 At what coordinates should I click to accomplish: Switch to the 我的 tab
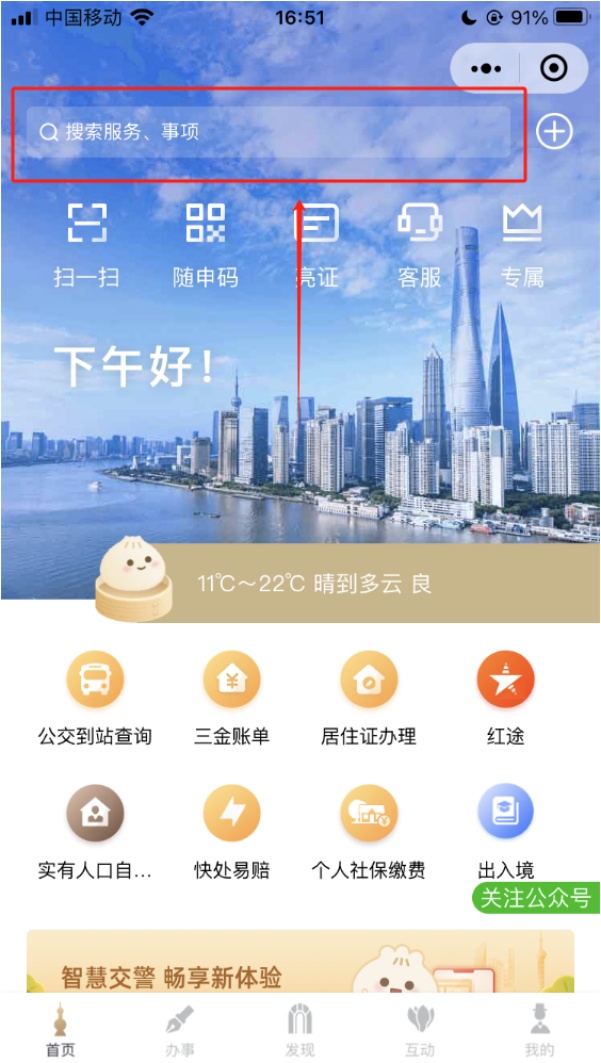pos(539,1030)
